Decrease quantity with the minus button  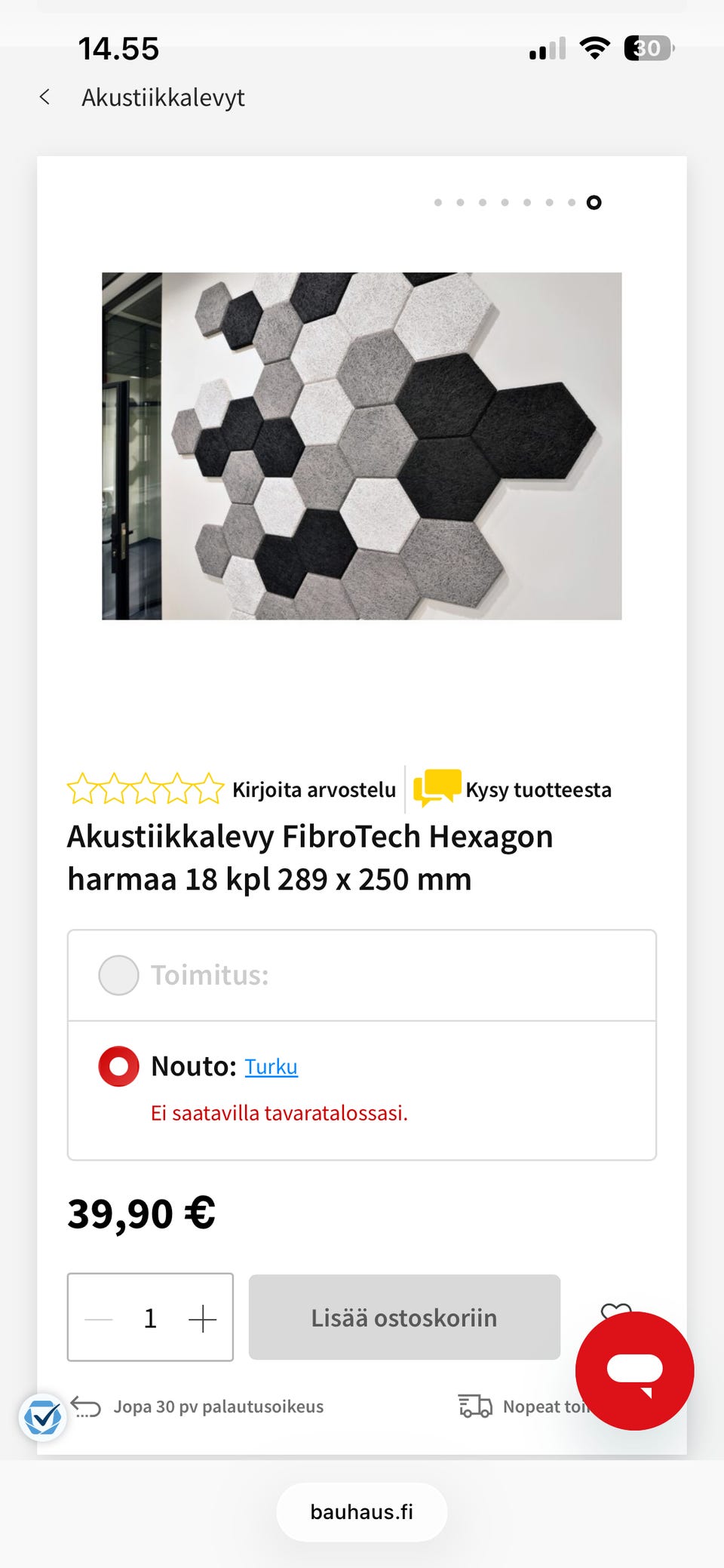pos(97,1317)
